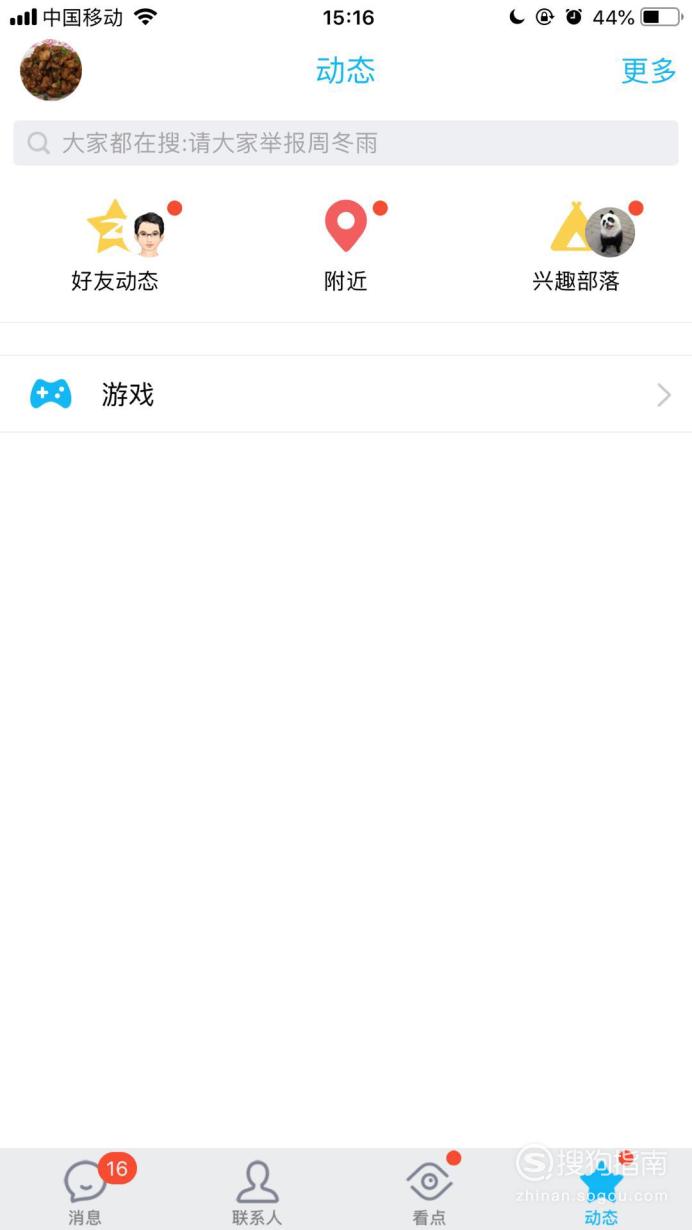
Task: Tap 更多 for more options
Action: tap(648, 71)
